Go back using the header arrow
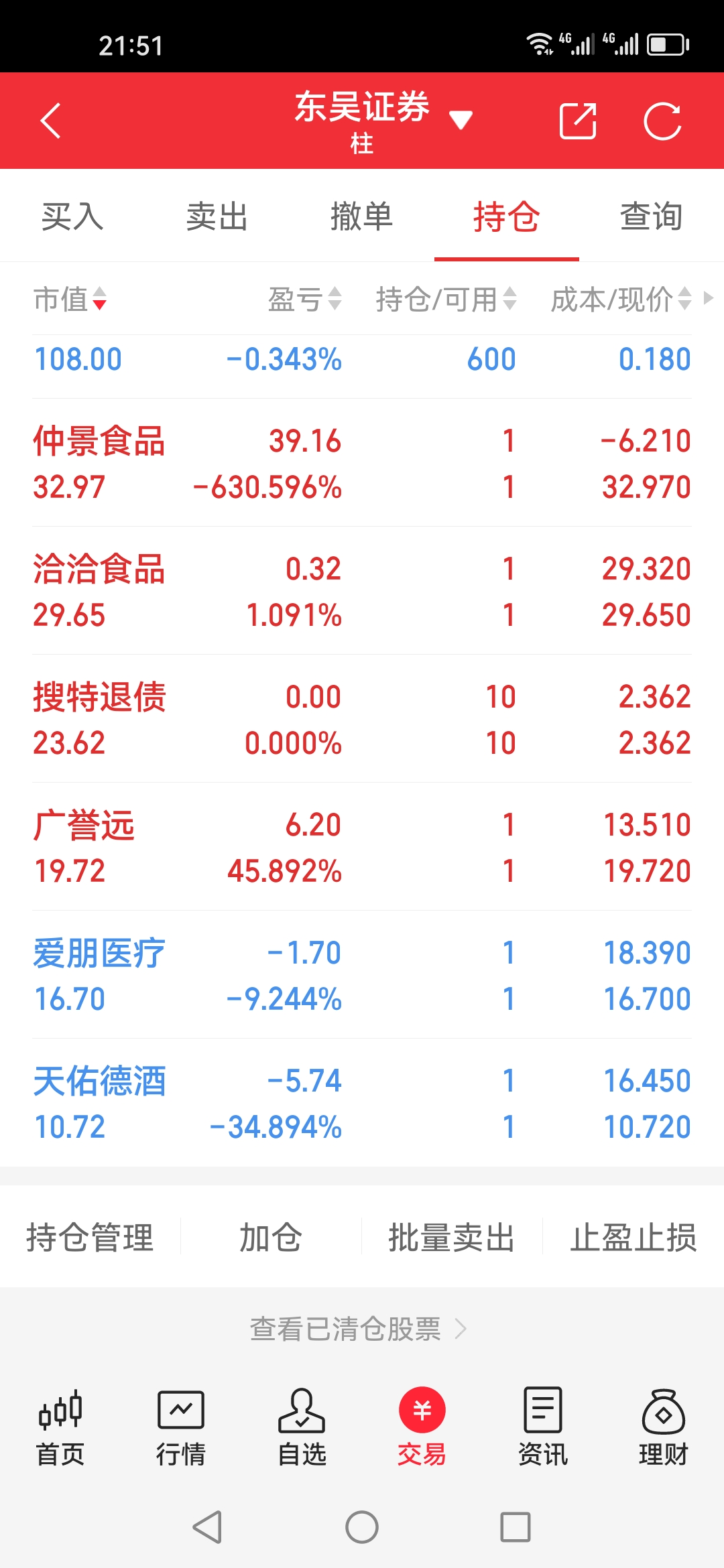The height and width of the screenshot is (1568, 724). 51,121
